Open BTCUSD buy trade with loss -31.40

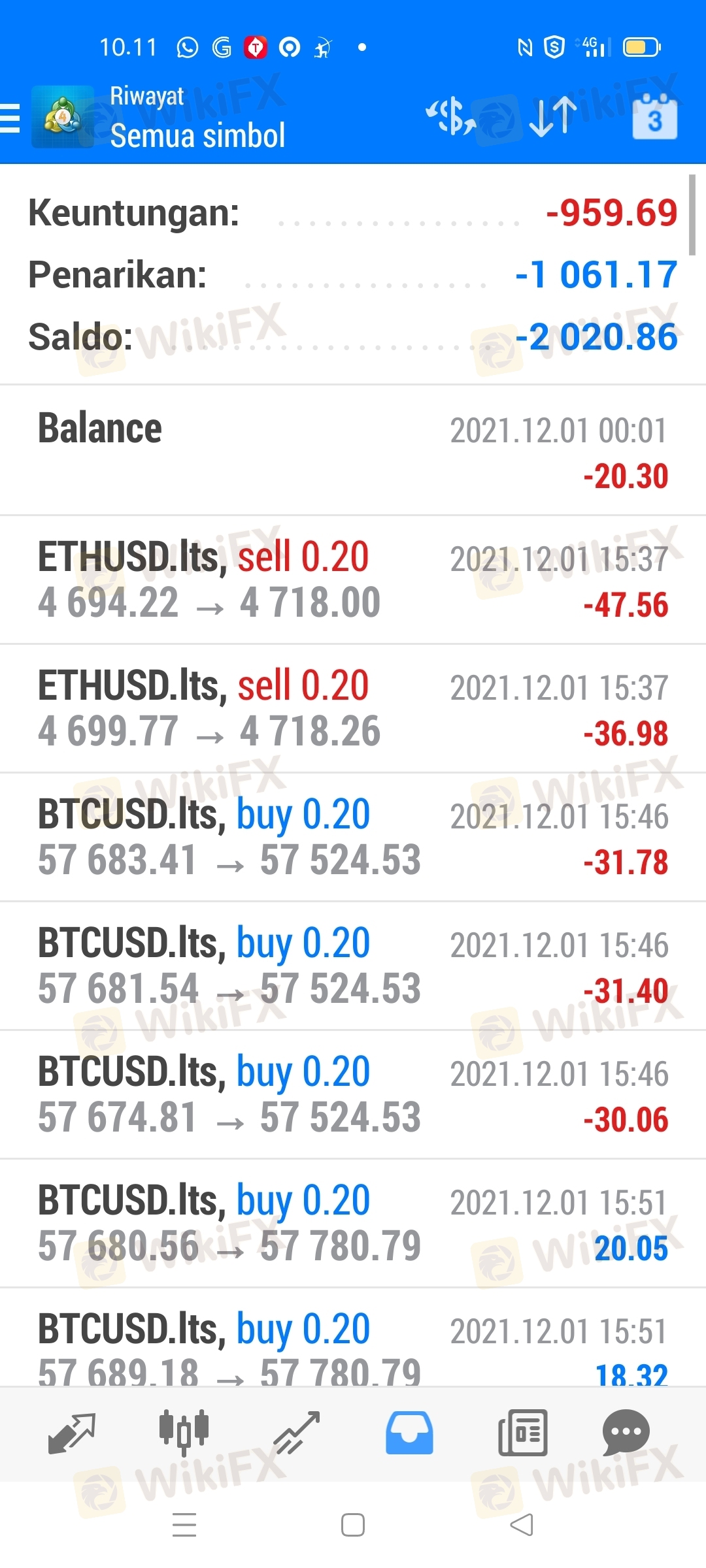coord(353,966)
